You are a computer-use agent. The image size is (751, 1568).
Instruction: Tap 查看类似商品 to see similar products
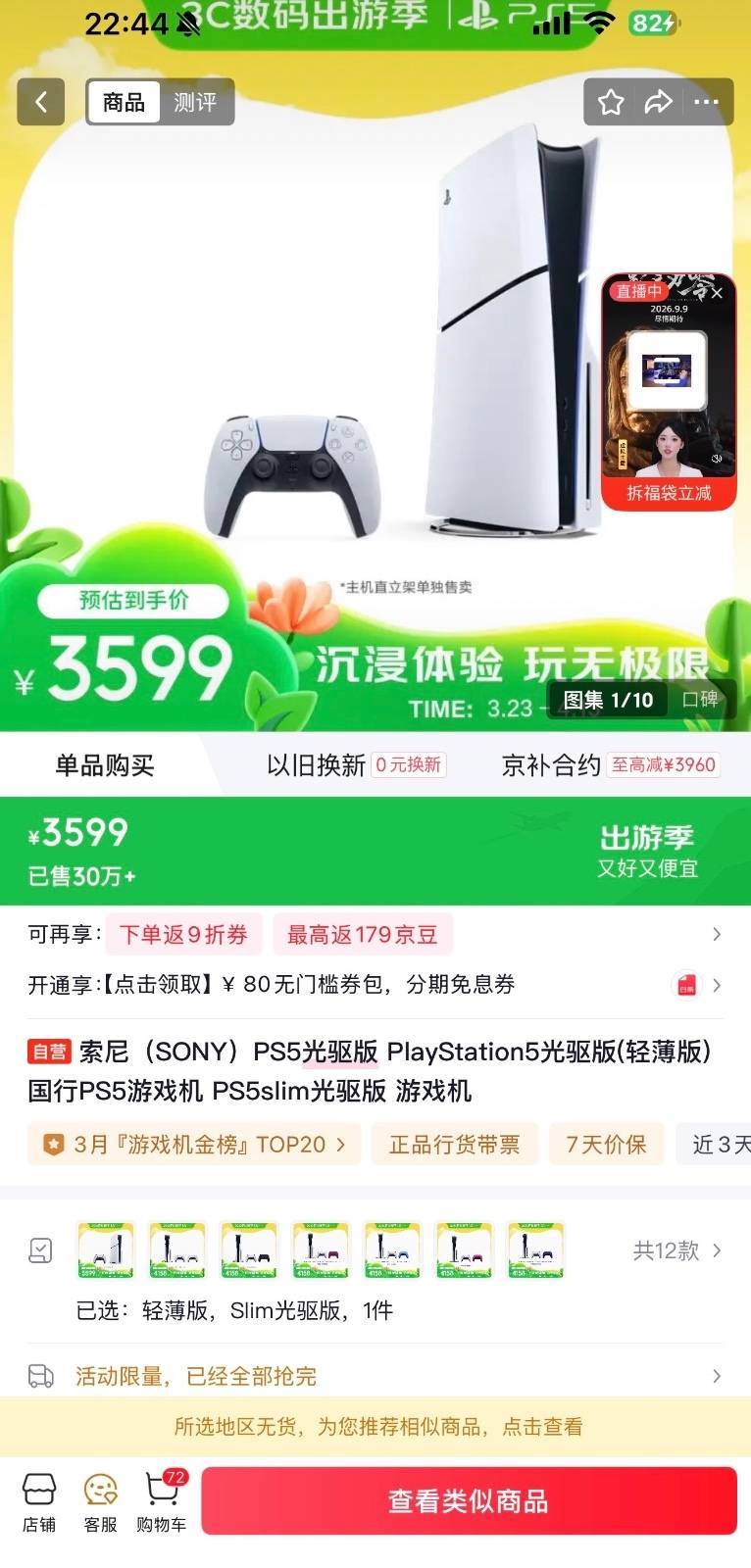click(469, 1500)
